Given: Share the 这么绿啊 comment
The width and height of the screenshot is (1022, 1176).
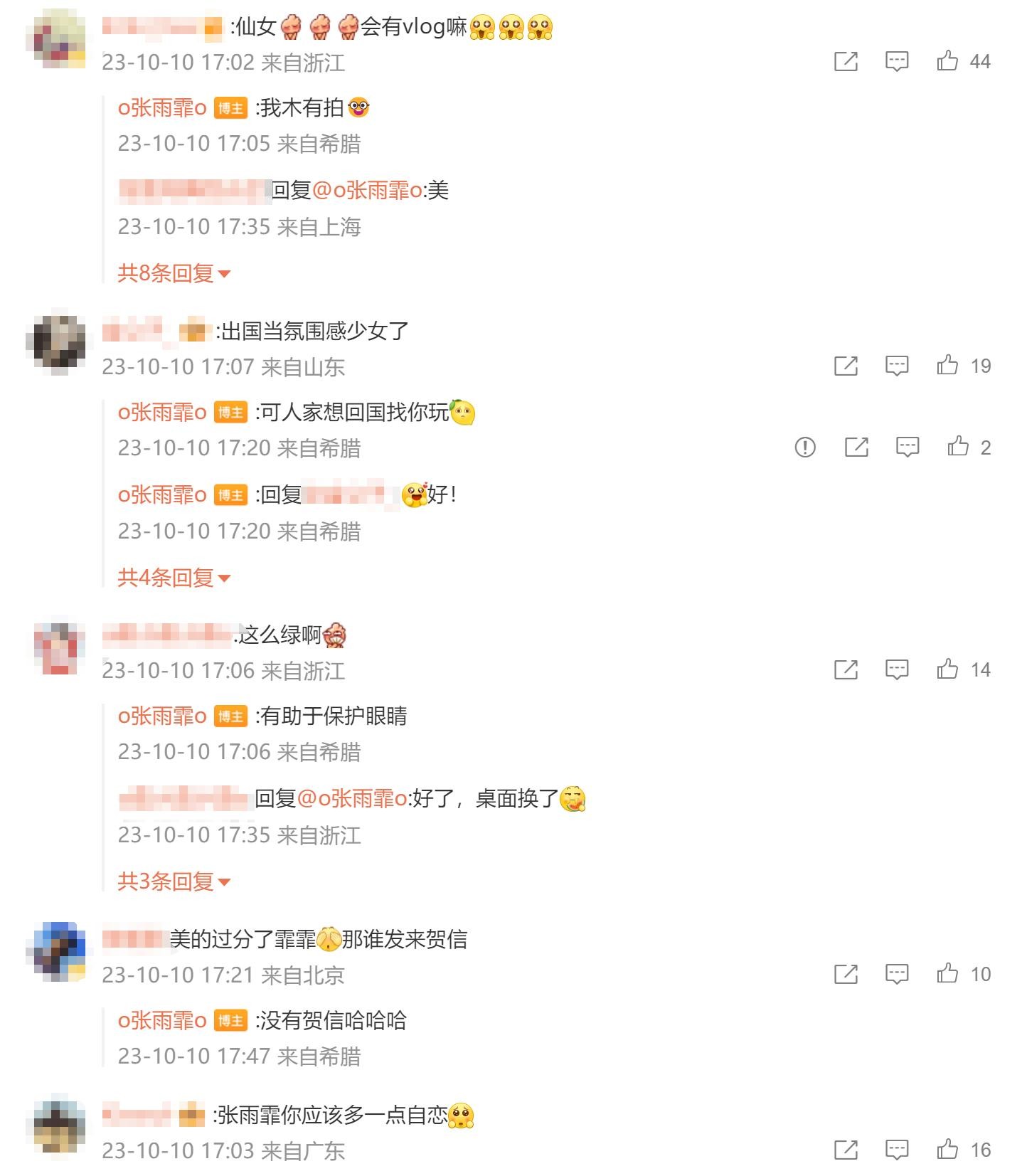Looking at the screenshot, I should [x=845, y=669].
